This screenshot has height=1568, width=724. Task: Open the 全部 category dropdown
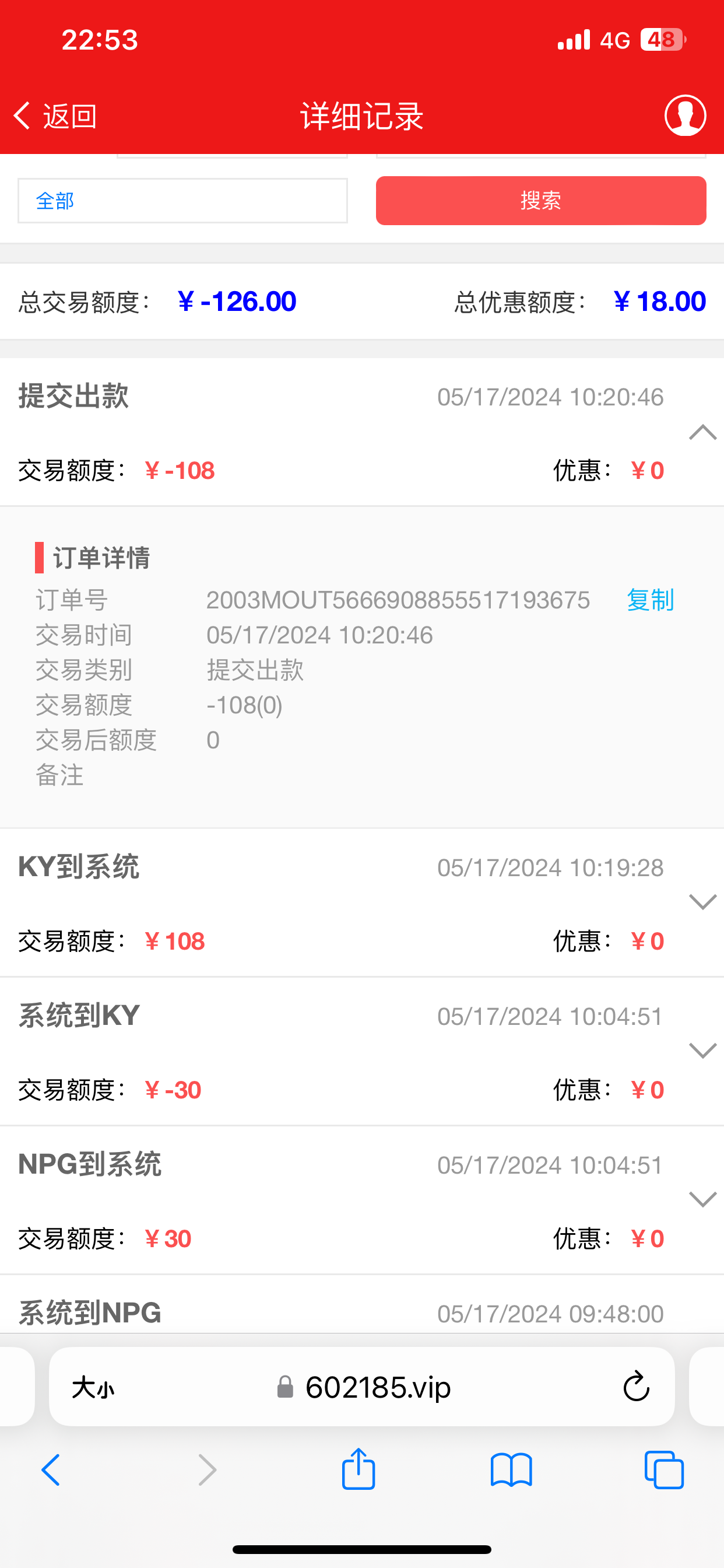click(x=182, y=200)
